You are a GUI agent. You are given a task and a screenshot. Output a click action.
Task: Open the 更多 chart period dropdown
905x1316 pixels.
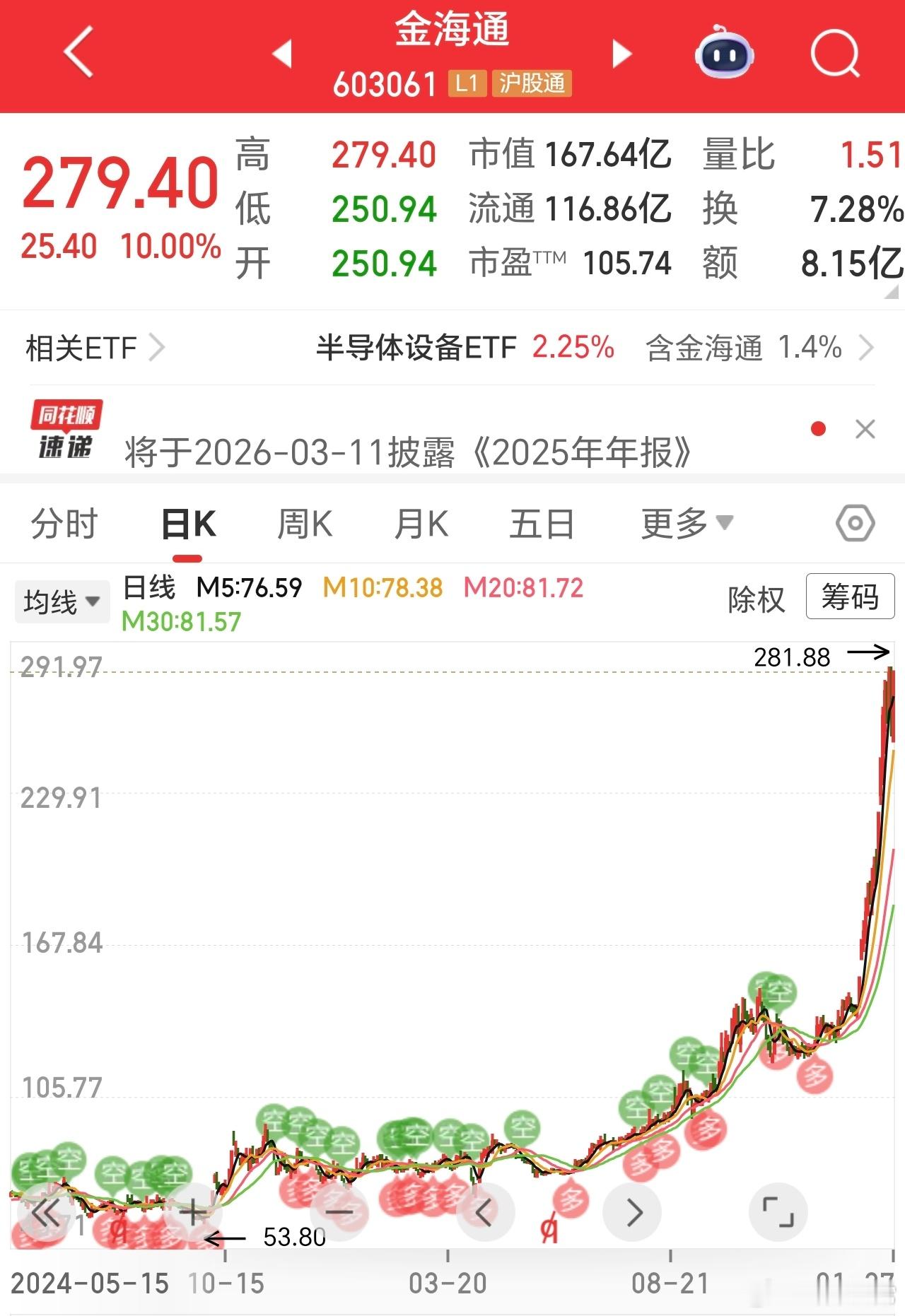[681, 523]
